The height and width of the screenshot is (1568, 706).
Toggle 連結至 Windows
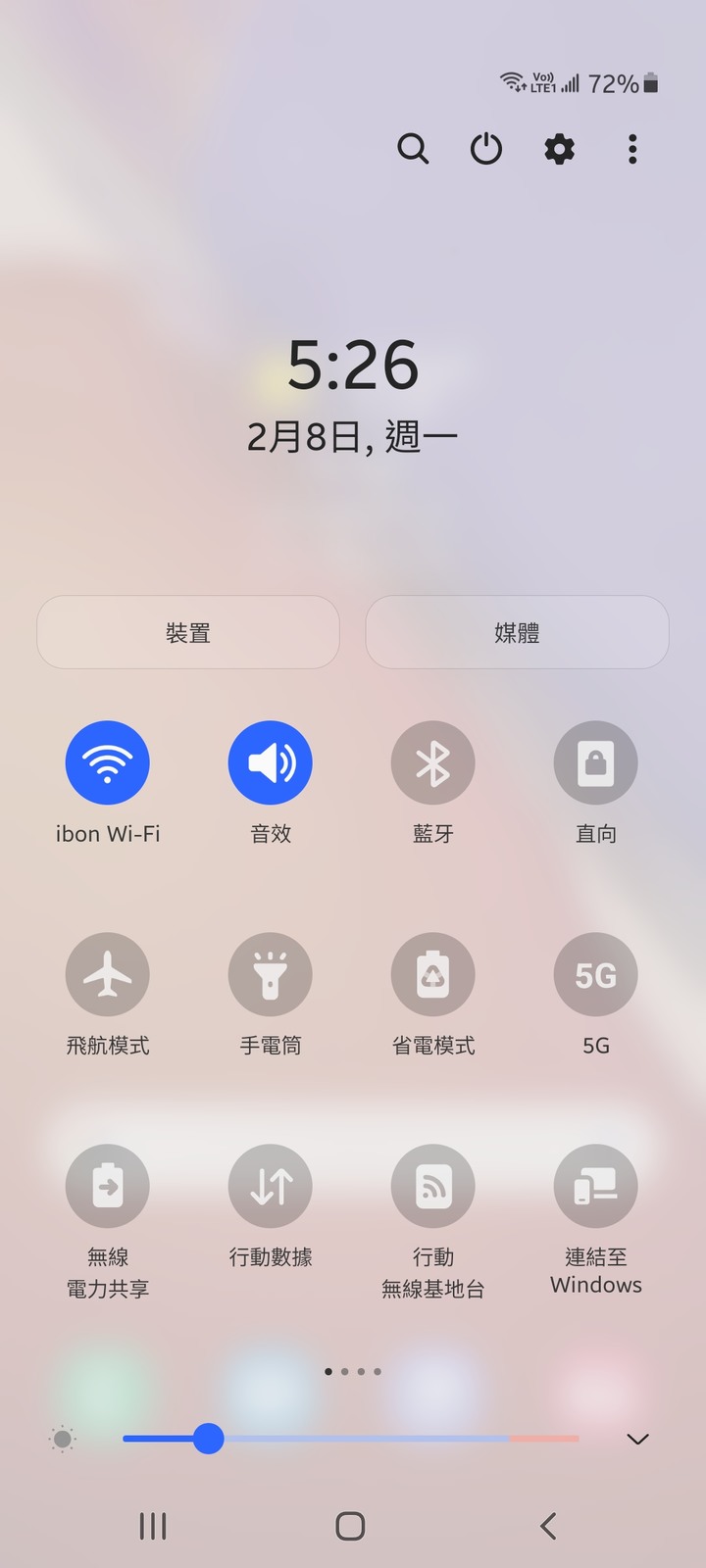596,1186
